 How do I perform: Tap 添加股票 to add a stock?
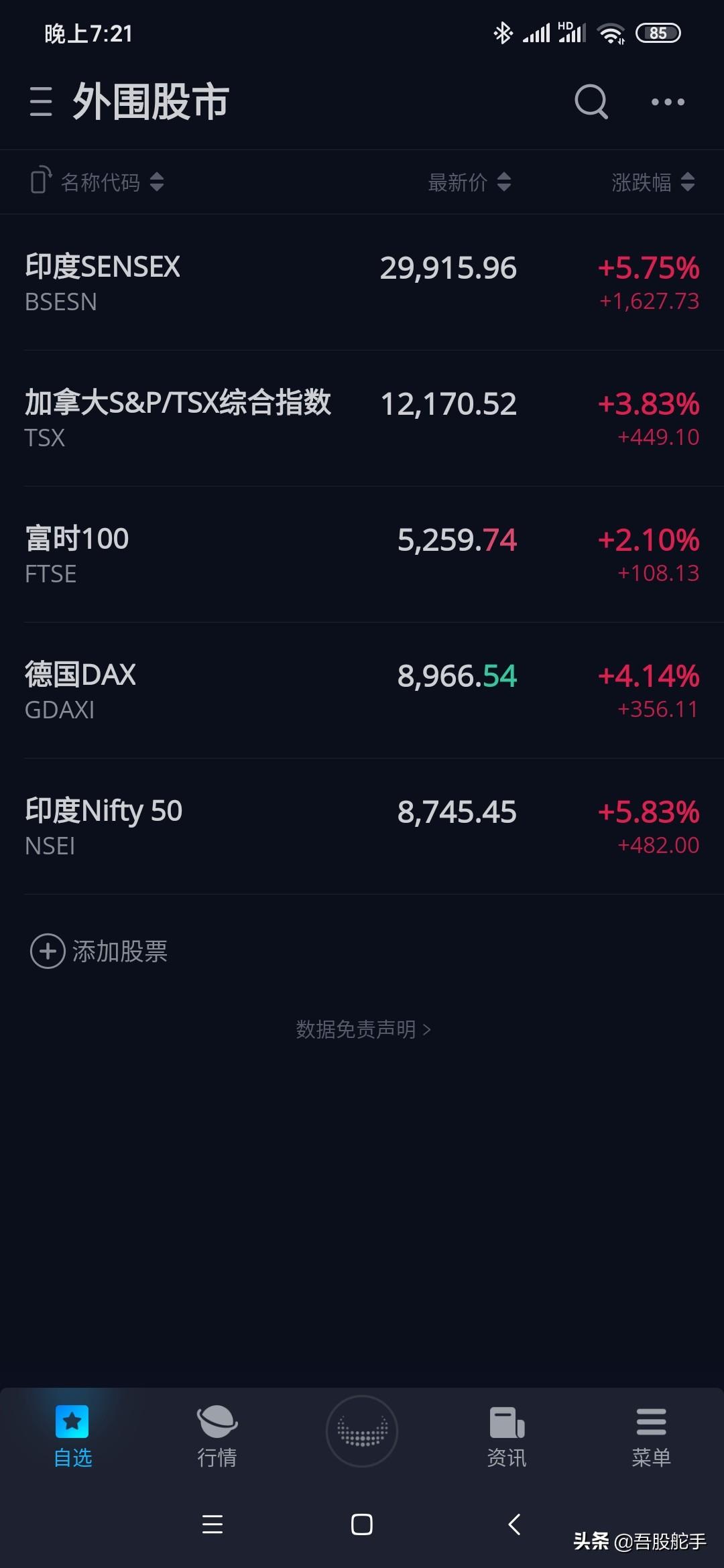coord(99,951)
